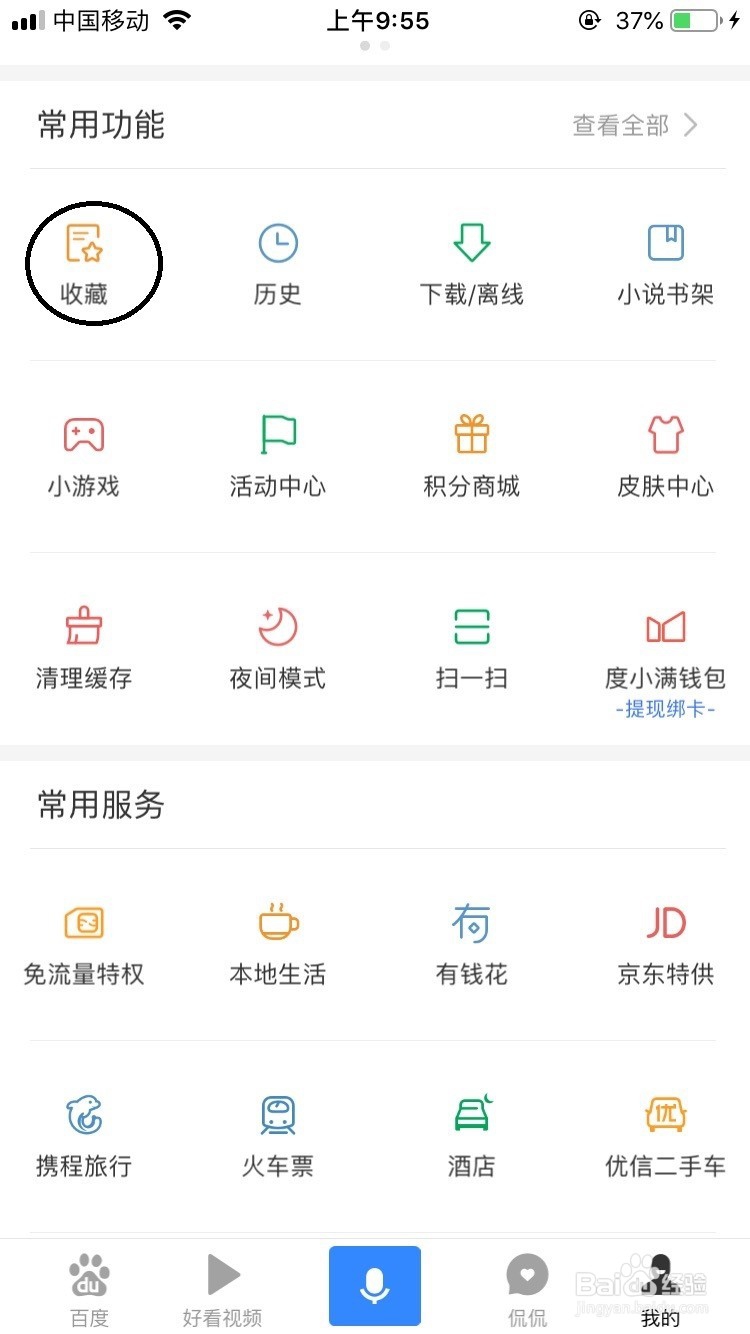Open 收藏 favorites

coord(84,264)
